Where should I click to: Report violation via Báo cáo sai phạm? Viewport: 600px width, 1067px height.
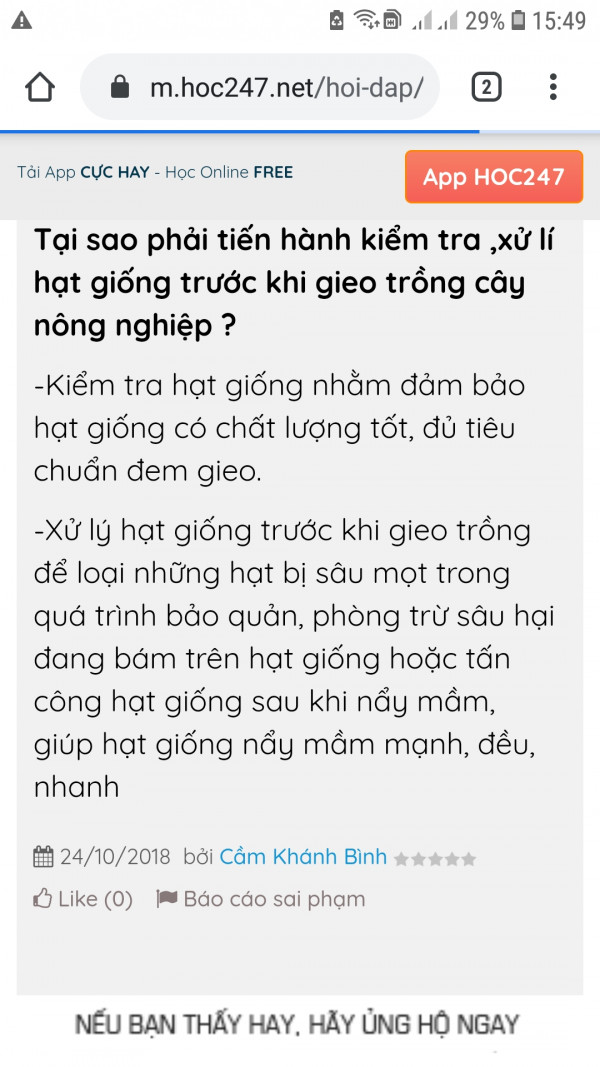pyautogui.click(x=262, y=899)
